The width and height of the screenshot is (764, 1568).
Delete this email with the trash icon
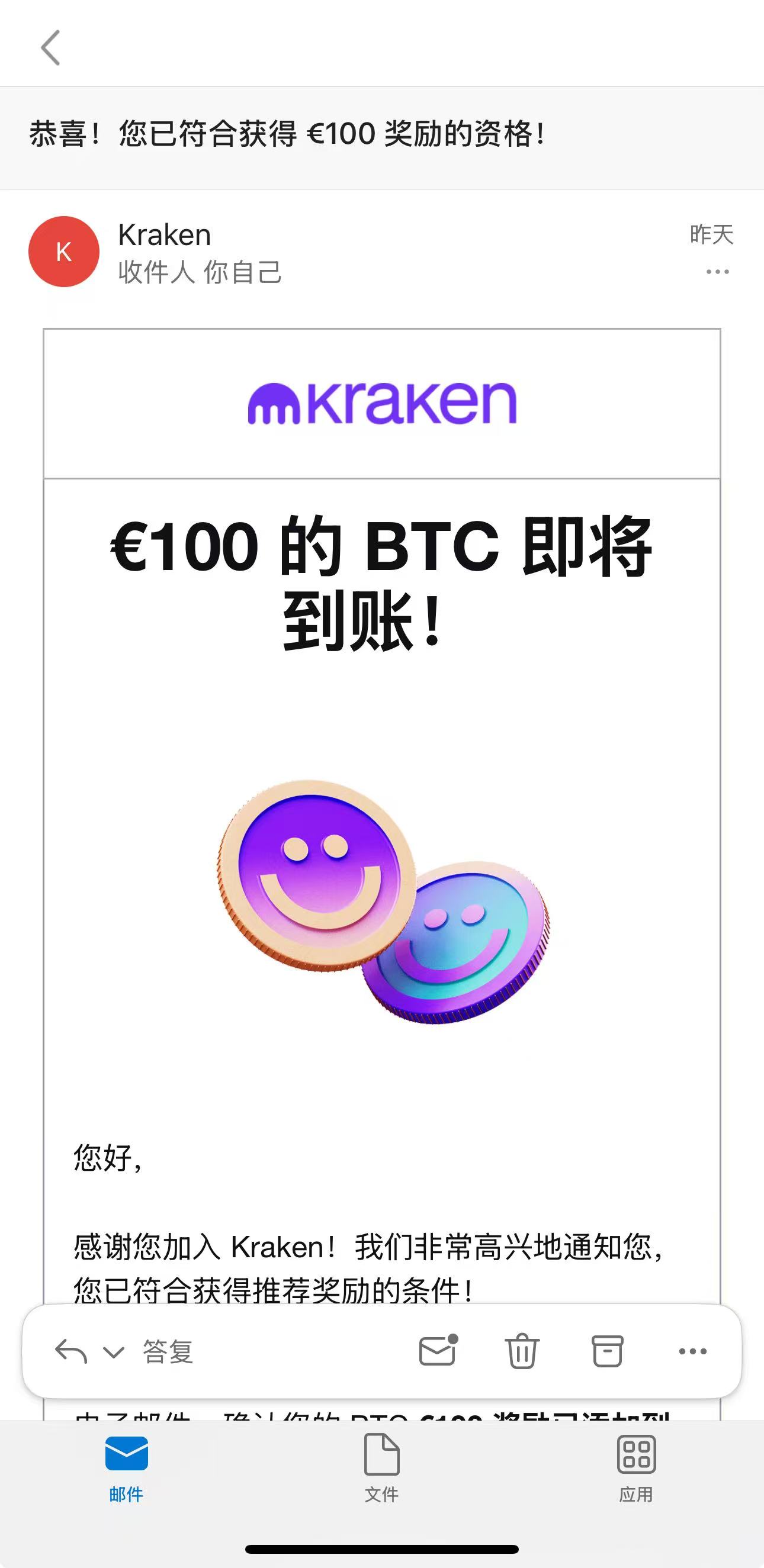(522, 1351)
